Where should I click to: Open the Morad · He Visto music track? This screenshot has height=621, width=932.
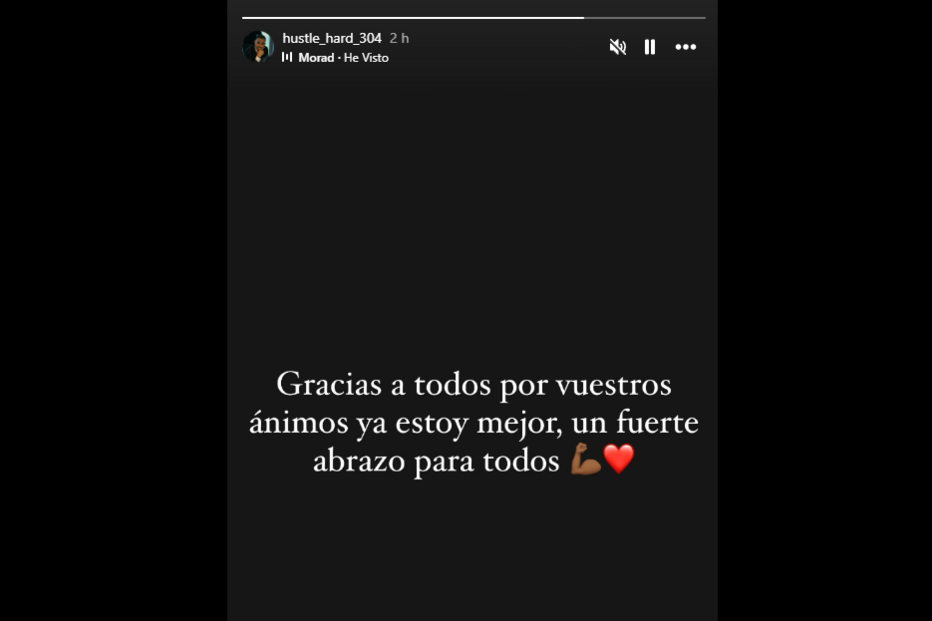pyautogui.click(x=342, y=58)
